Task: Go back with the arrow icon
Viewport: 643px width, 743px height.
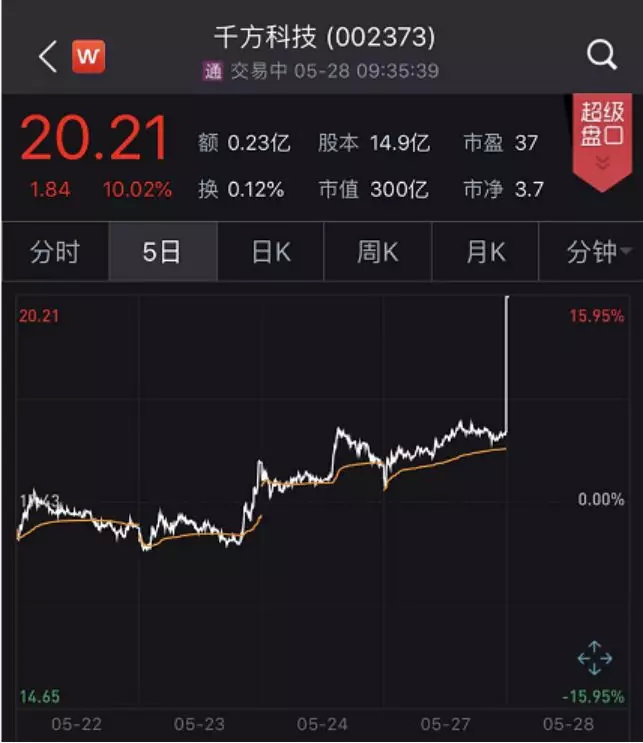Action: [47, 57]
